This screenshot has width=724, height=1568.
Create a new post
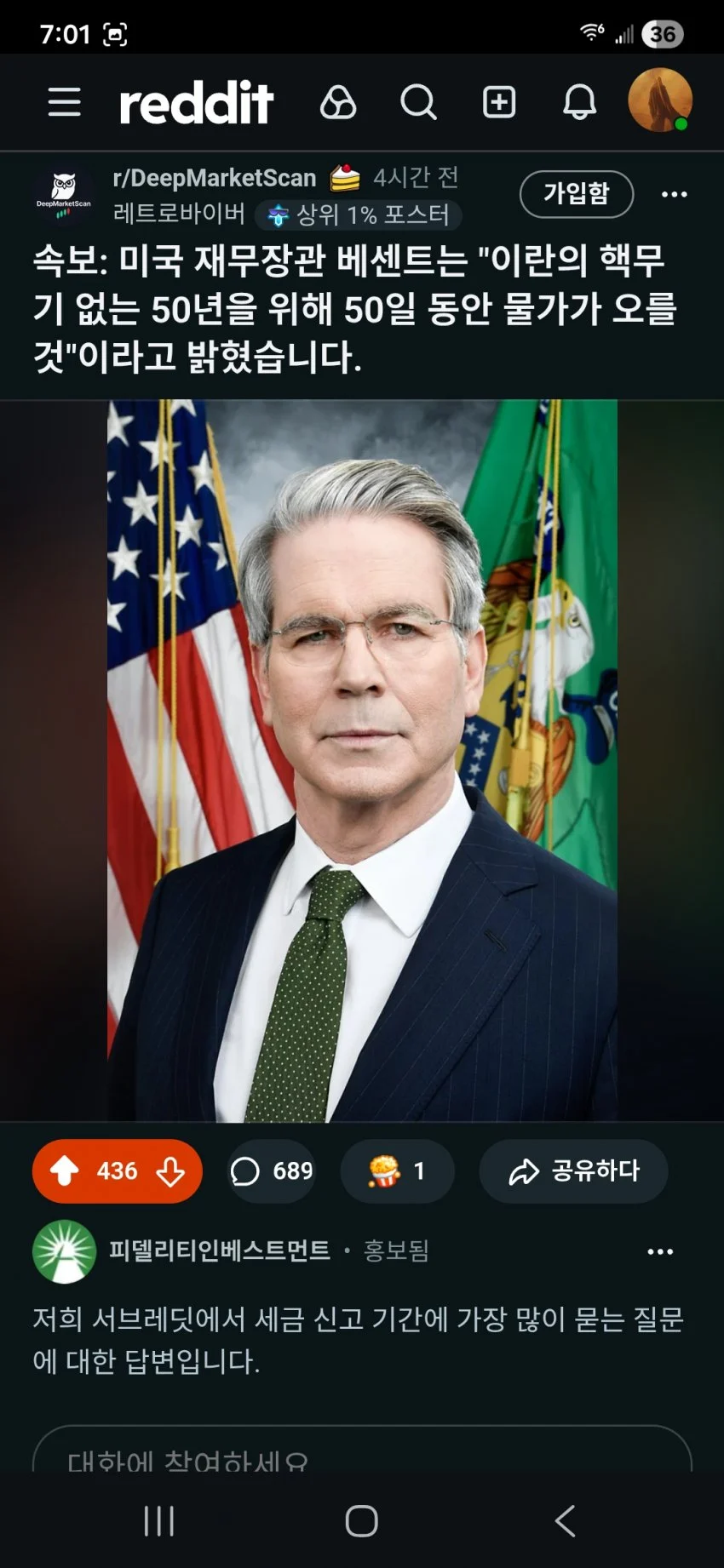click(x=499, y=103)
